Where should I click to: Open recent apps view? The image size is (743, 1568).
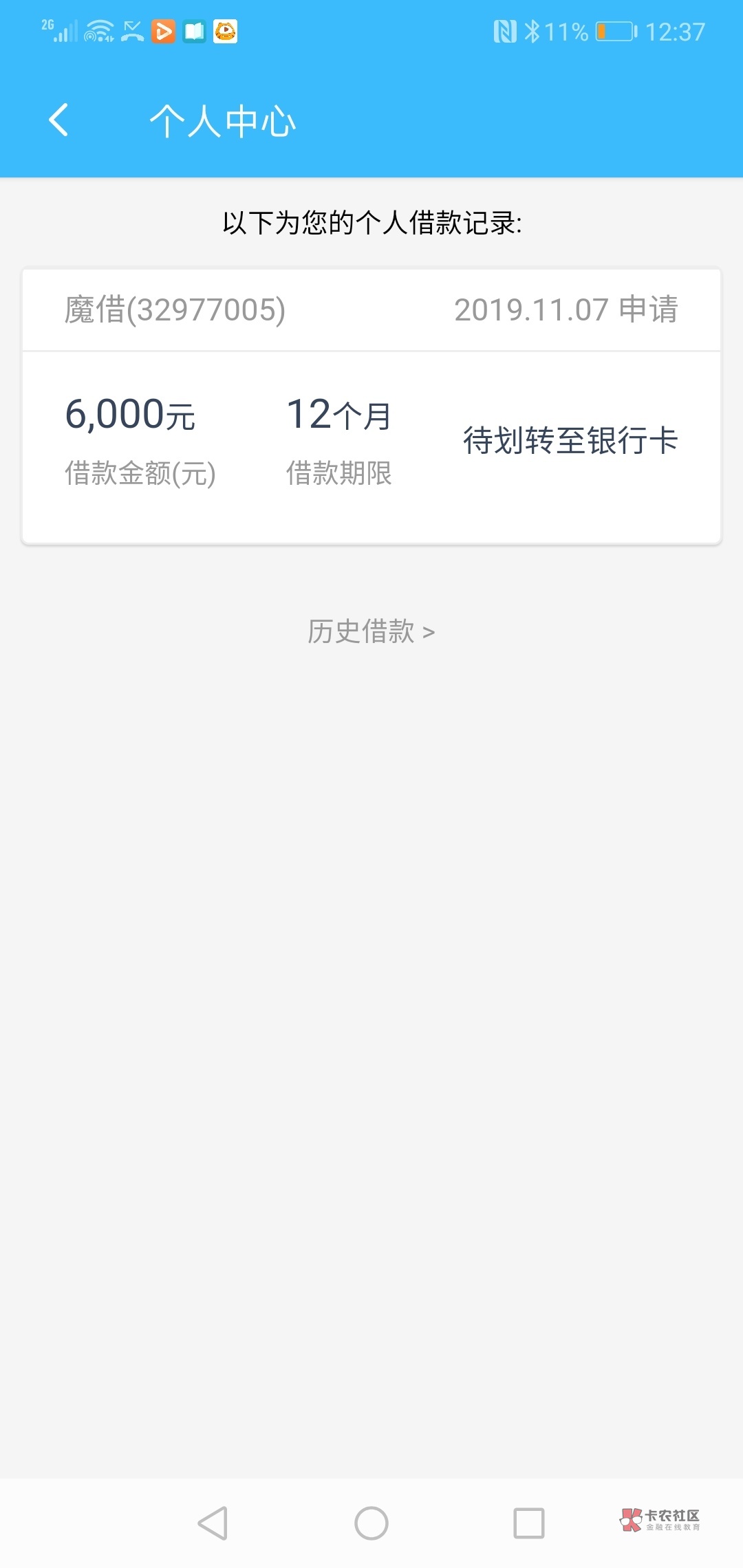coord(529,1523)
